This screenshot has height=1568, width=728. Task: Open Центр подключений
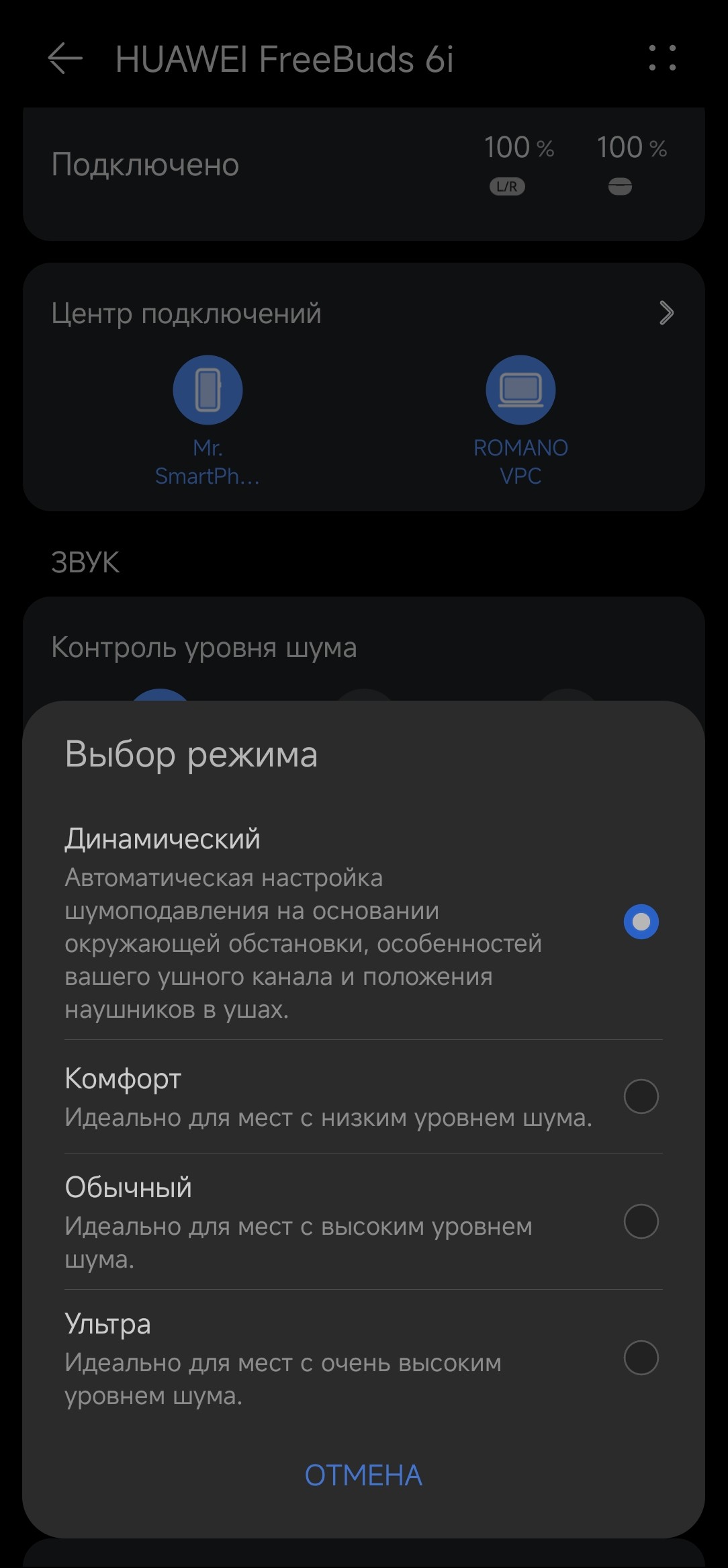(363, 313)
